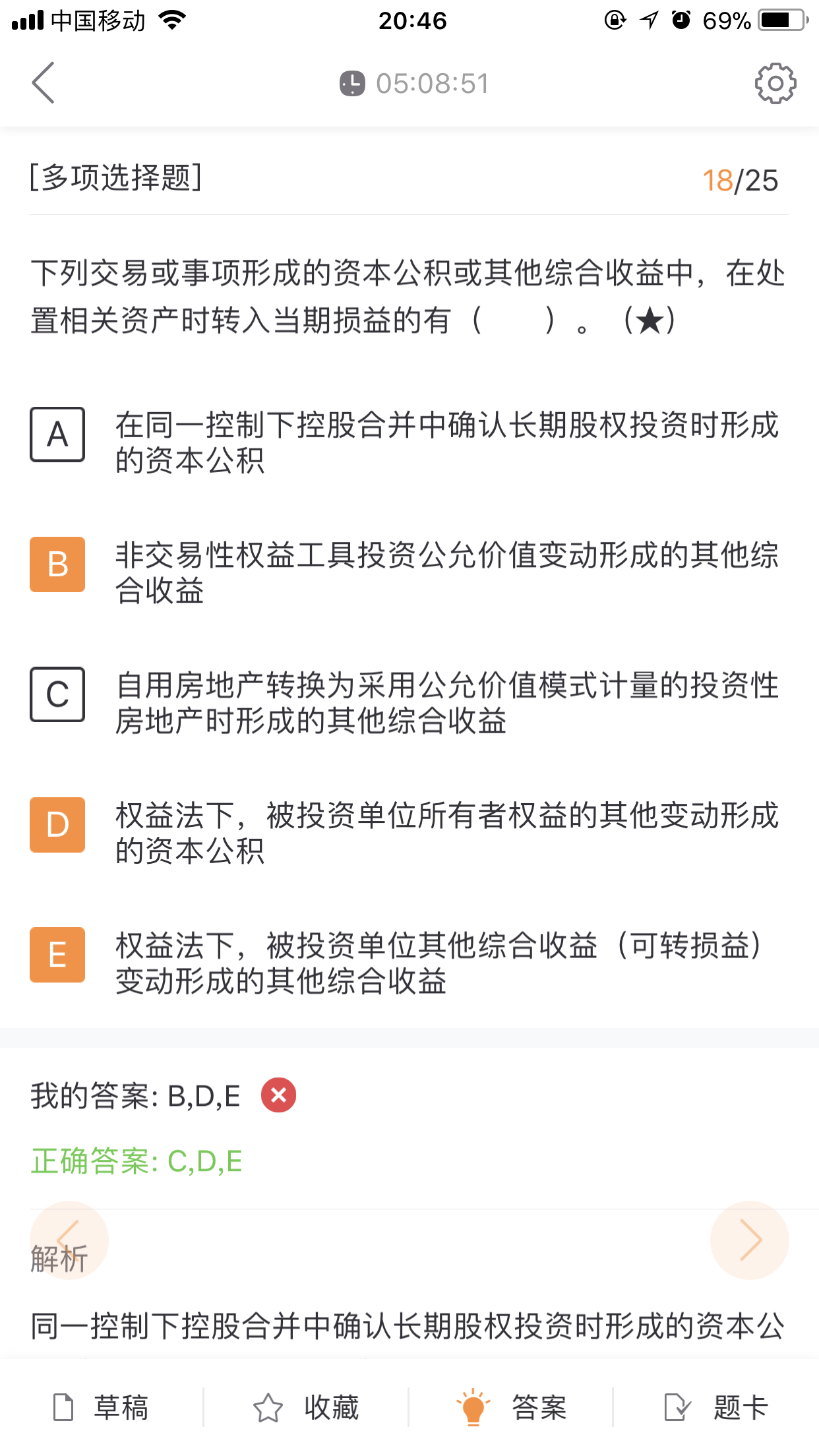Open the 题卡 question card
This screenshot has width=819, height=1456.
tap(716, 1407)
